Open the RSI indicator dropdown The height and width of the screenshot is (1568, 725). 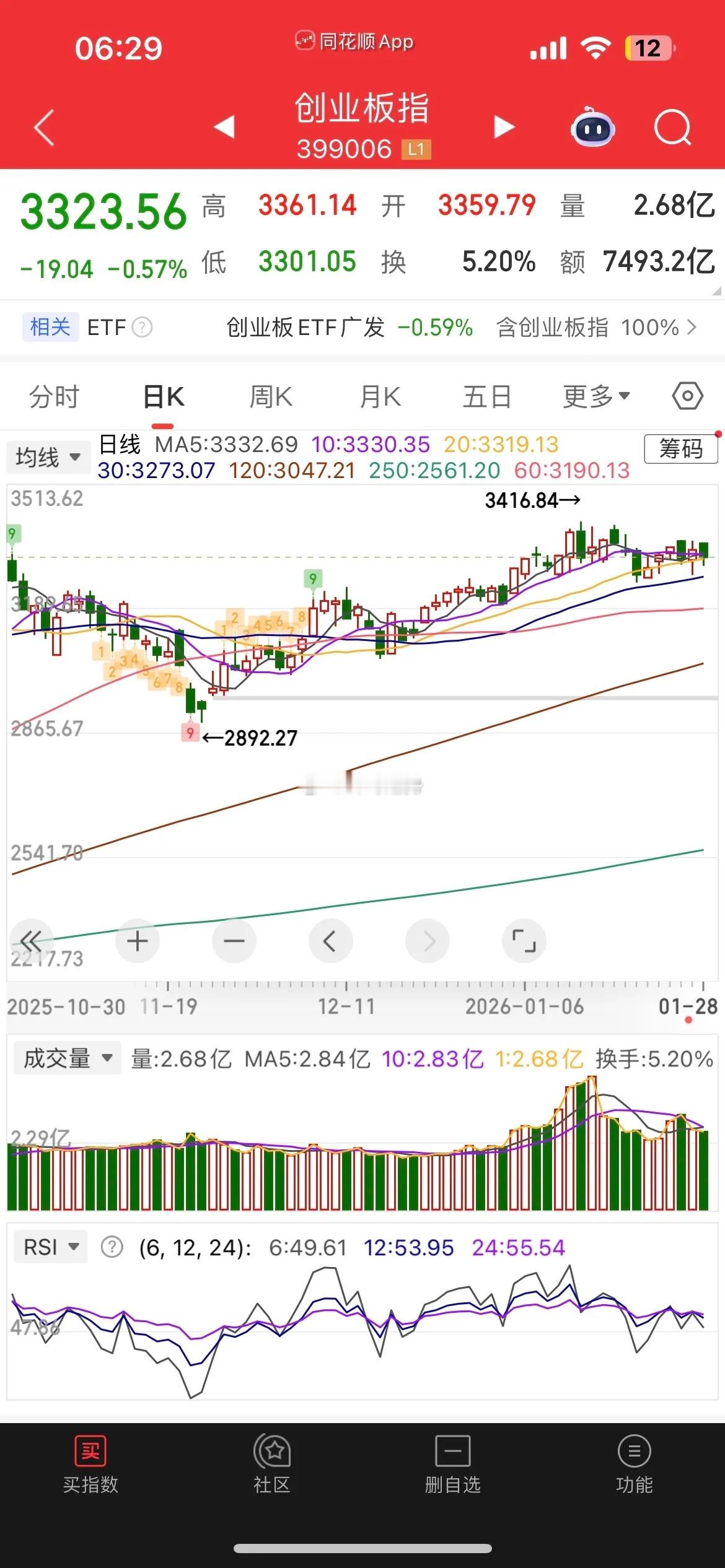coord(50,1247)
